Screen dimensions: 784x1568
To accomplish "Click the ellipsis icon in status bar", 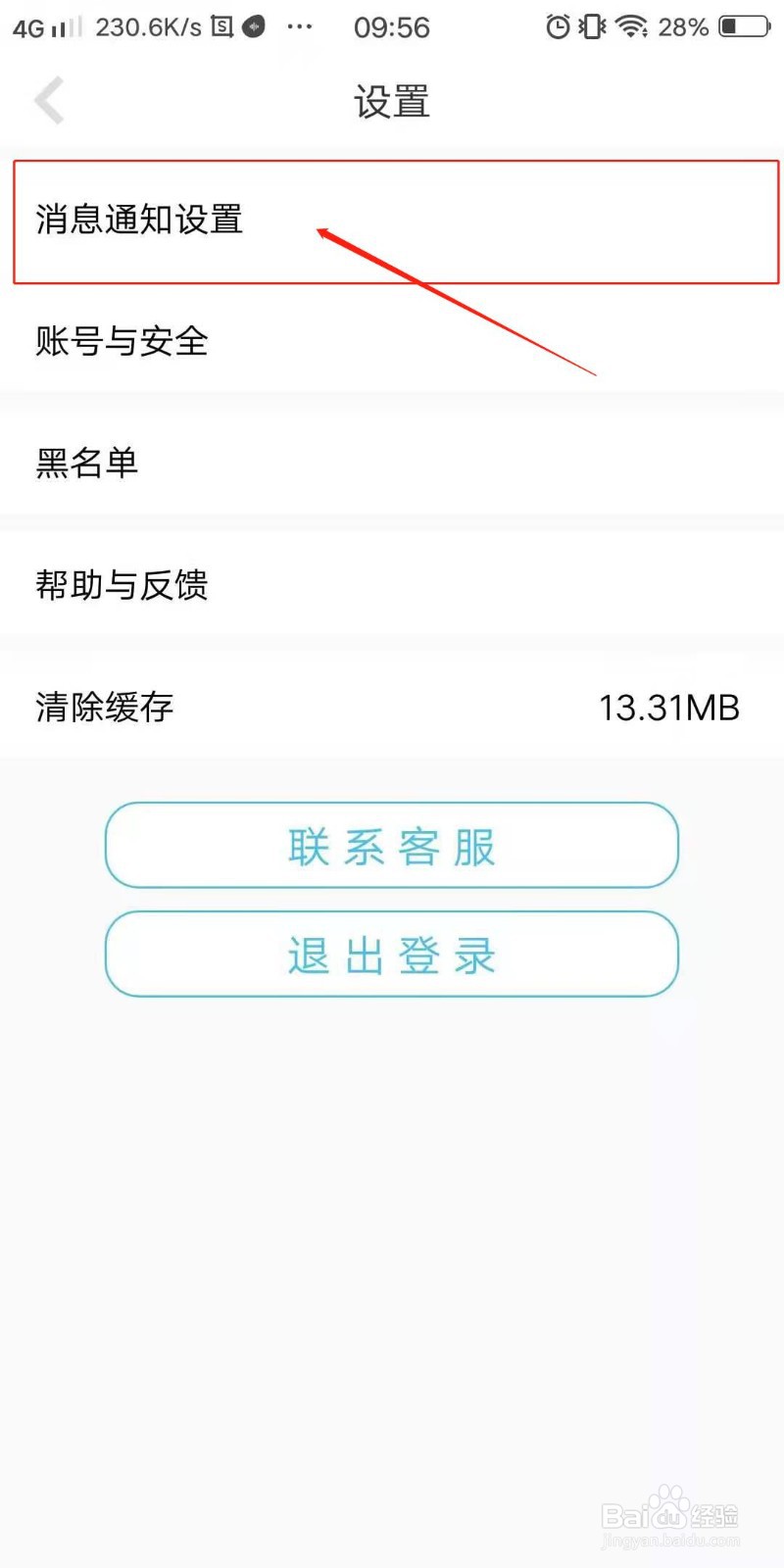I will (300, 26).
